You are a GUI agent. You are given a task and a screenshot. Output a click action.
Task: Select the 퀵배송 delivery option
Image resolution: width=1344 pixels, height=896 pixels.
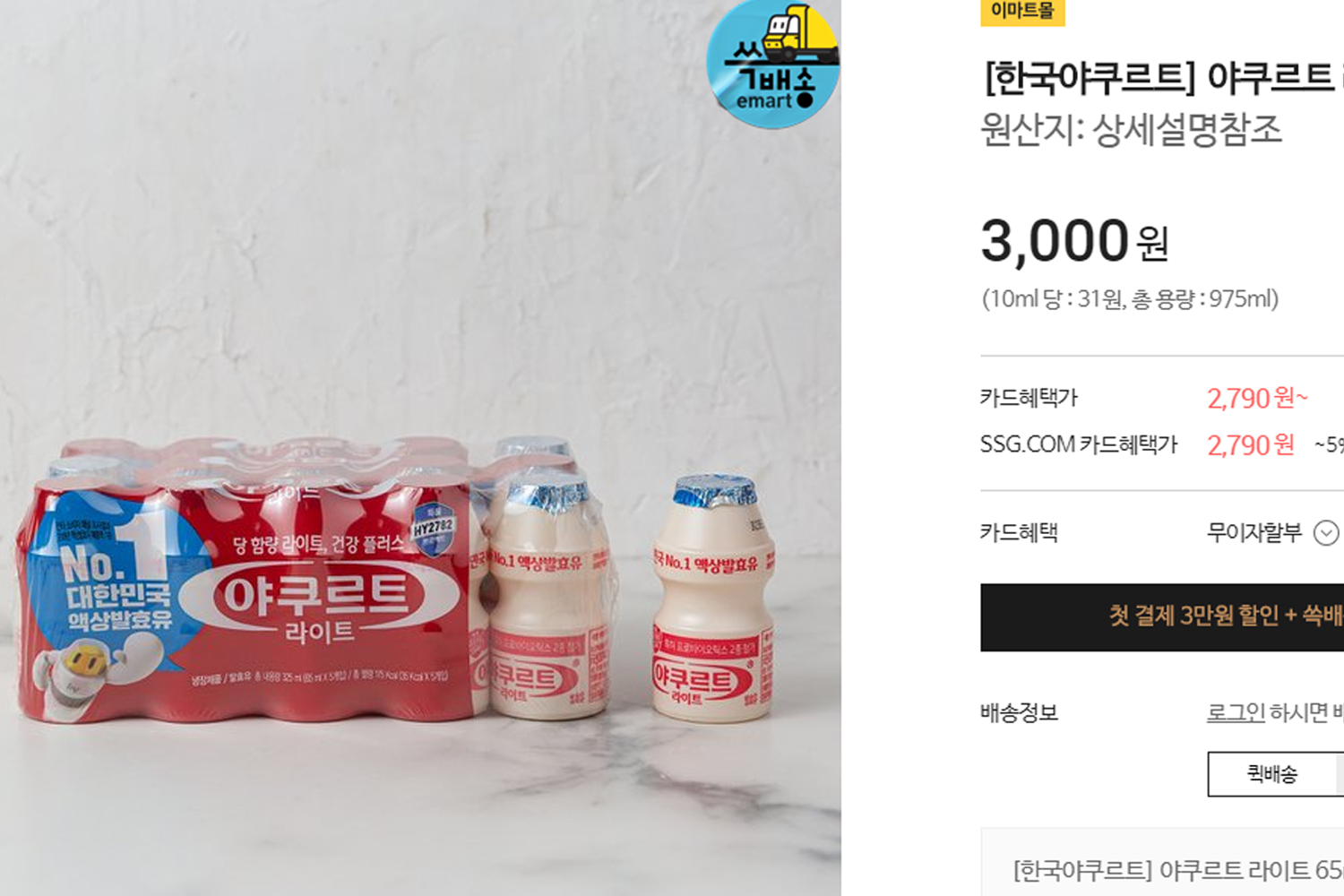click(1271, 773)
